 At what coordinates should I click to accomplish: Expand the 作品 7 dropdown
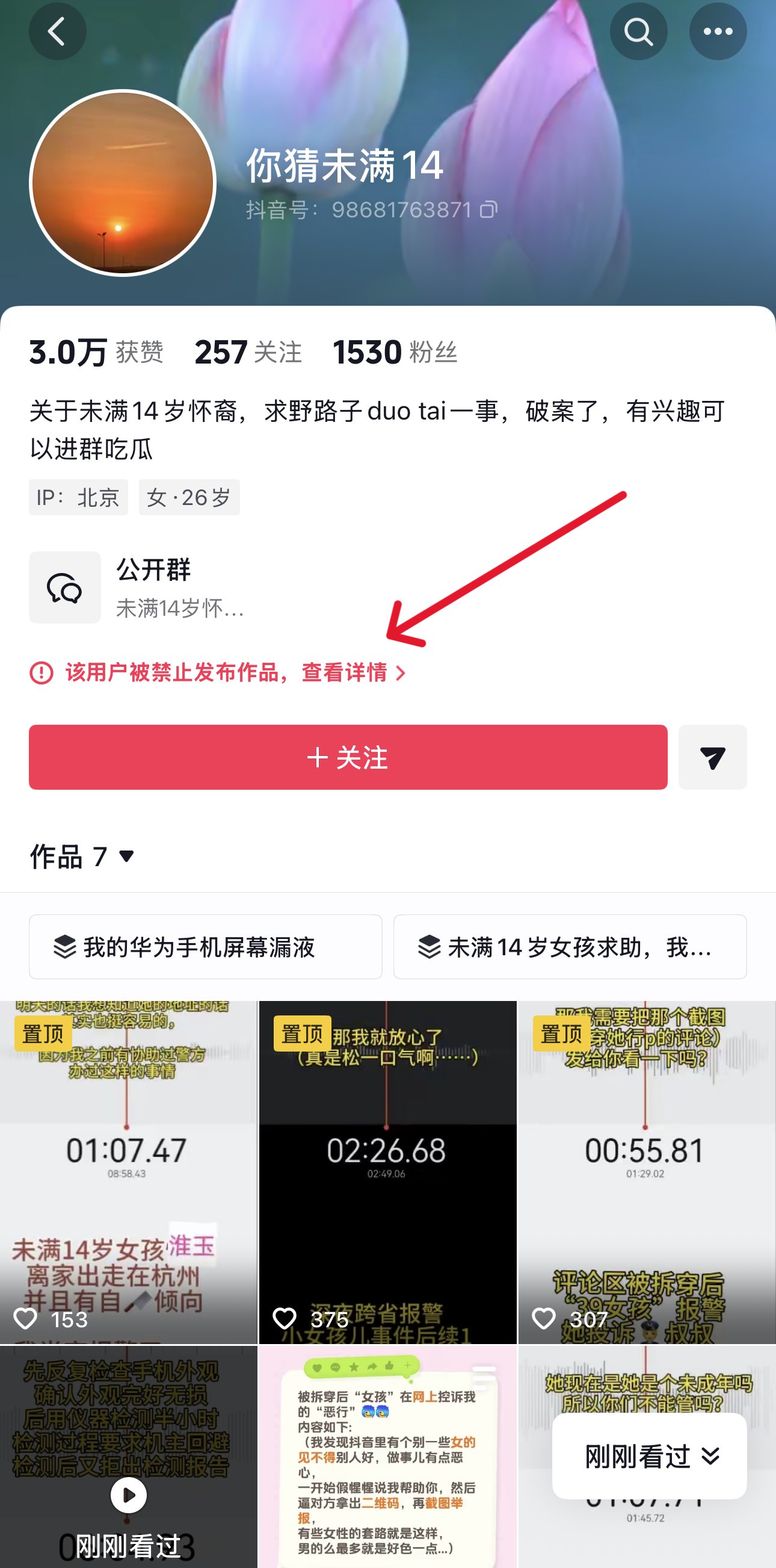[82, 857]
